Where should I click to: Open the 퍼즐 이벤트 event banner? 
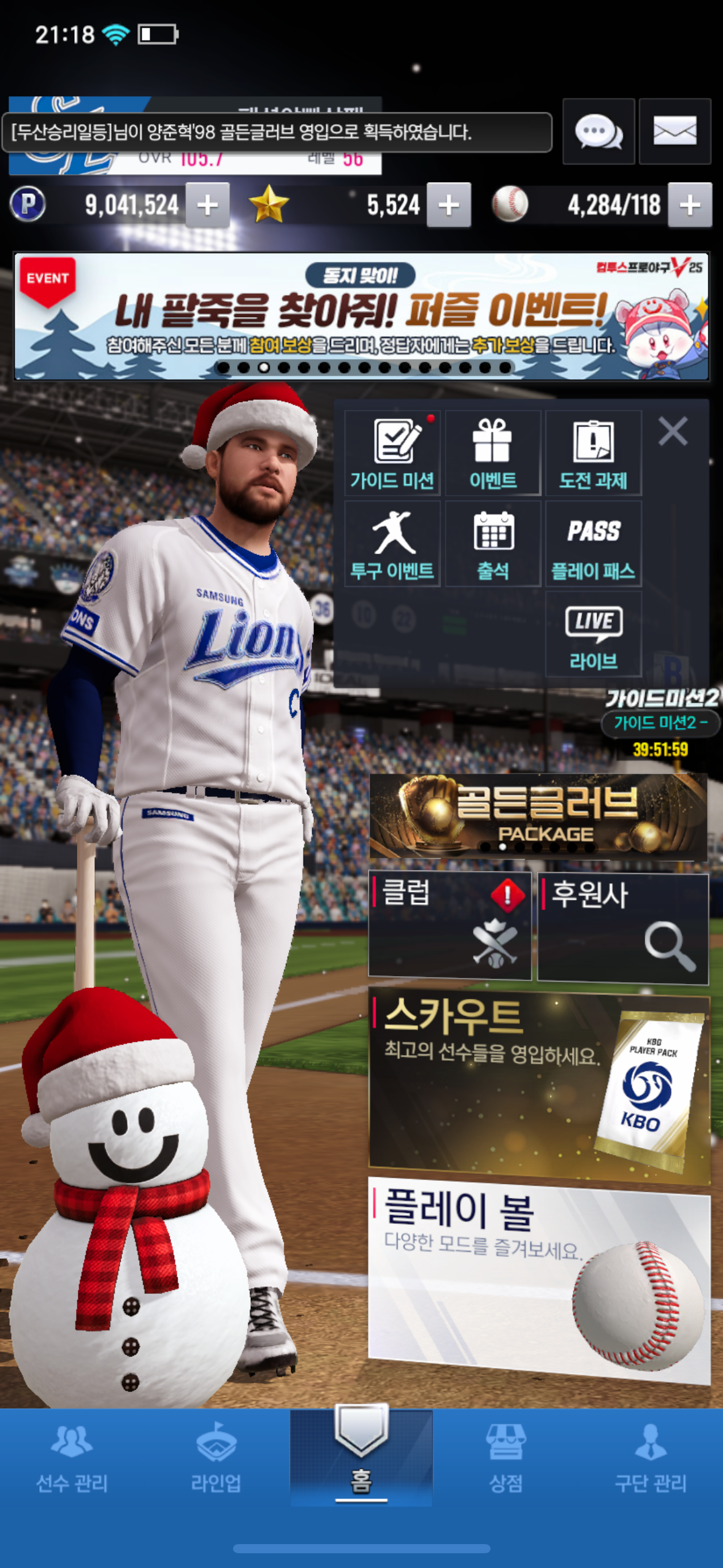(x=361, y=317)
